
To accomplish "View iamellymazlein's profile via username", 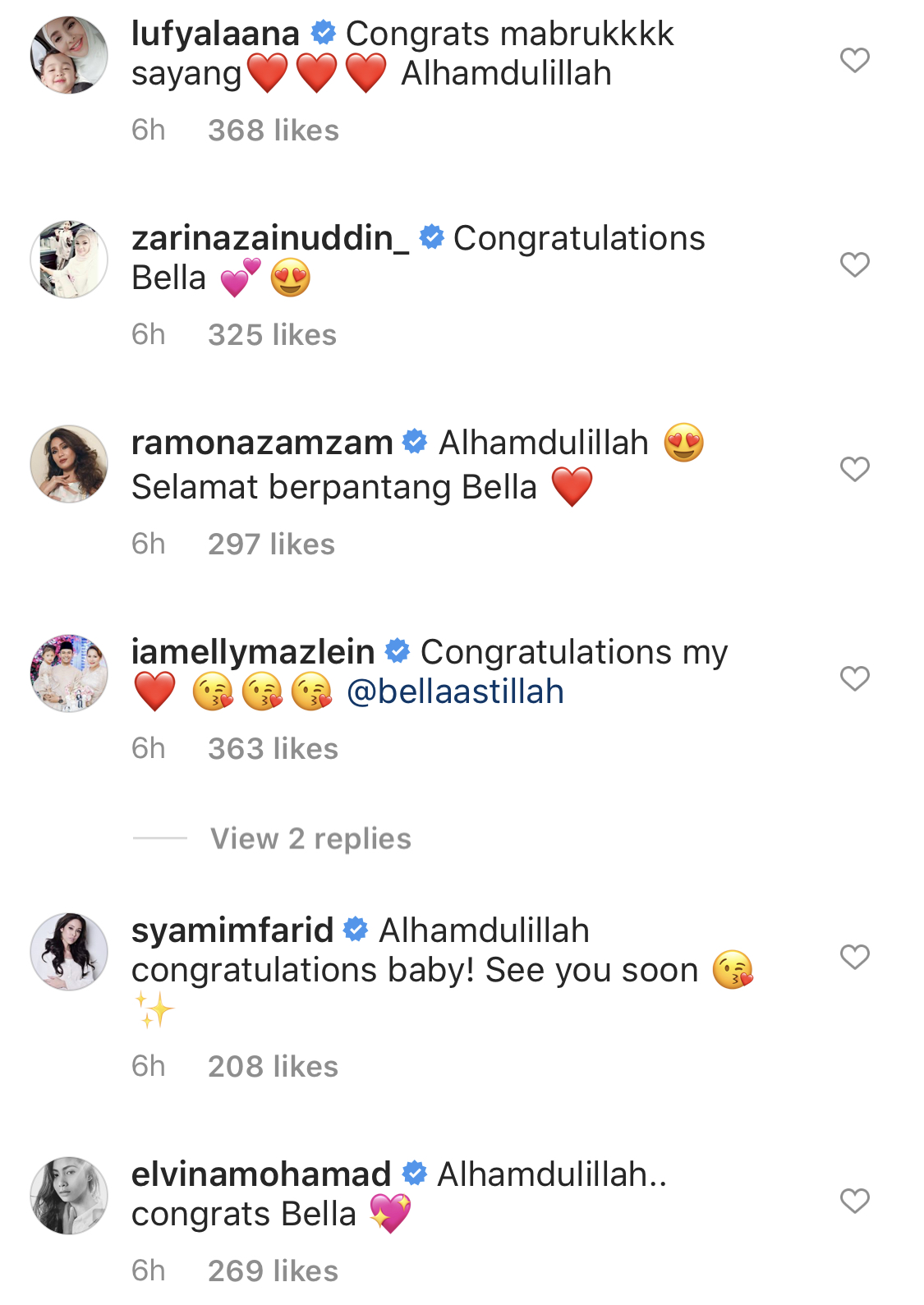I will 253,652.
